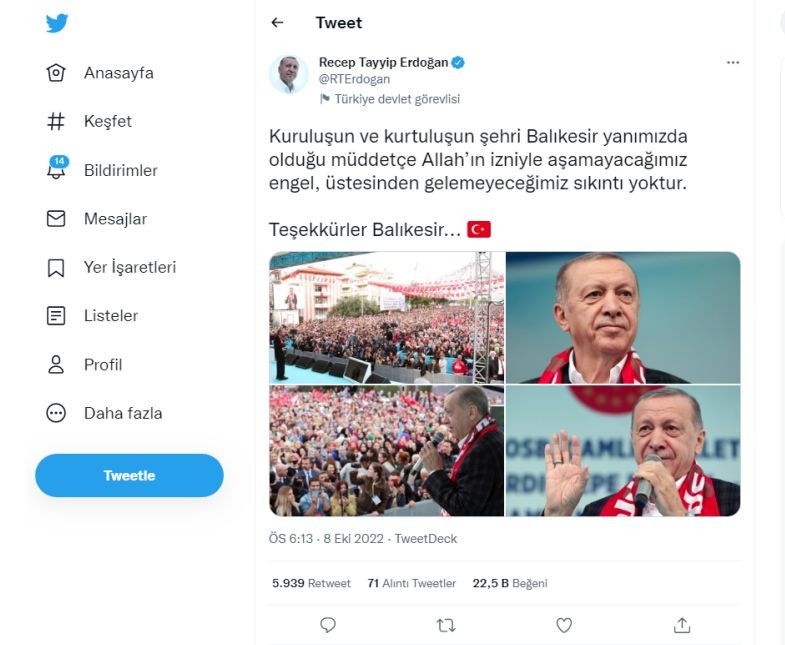Go back using the arrow beside Tweet
785x645 pixels.
(x=277, y=23)
